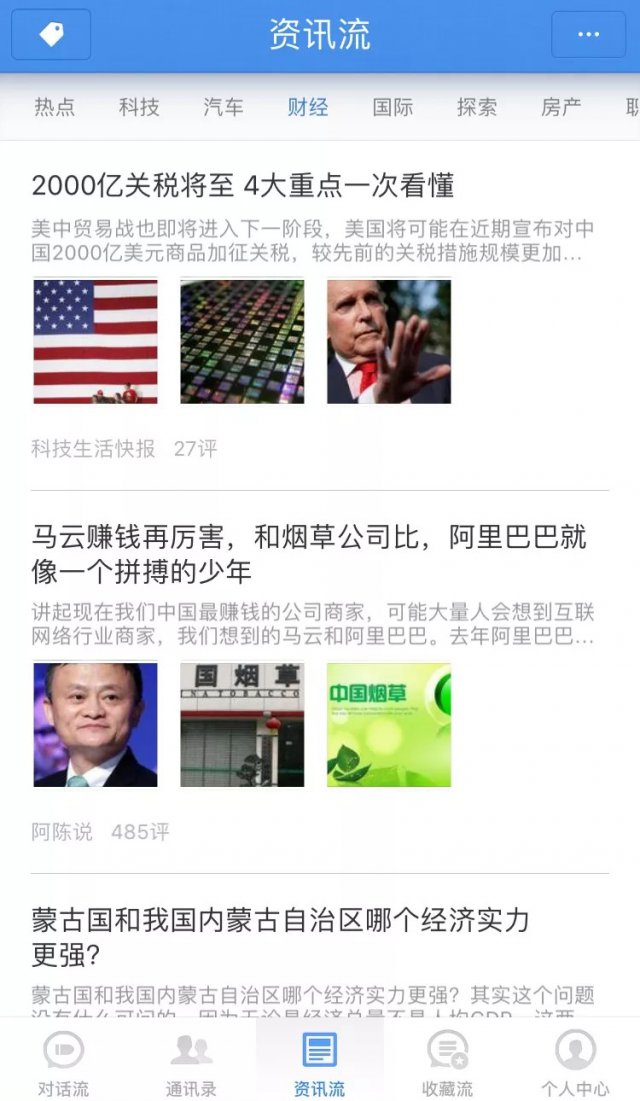640x1101 pixels.
Task: Switch to the 探索 category tab
Action: click(x=477, y=108)
